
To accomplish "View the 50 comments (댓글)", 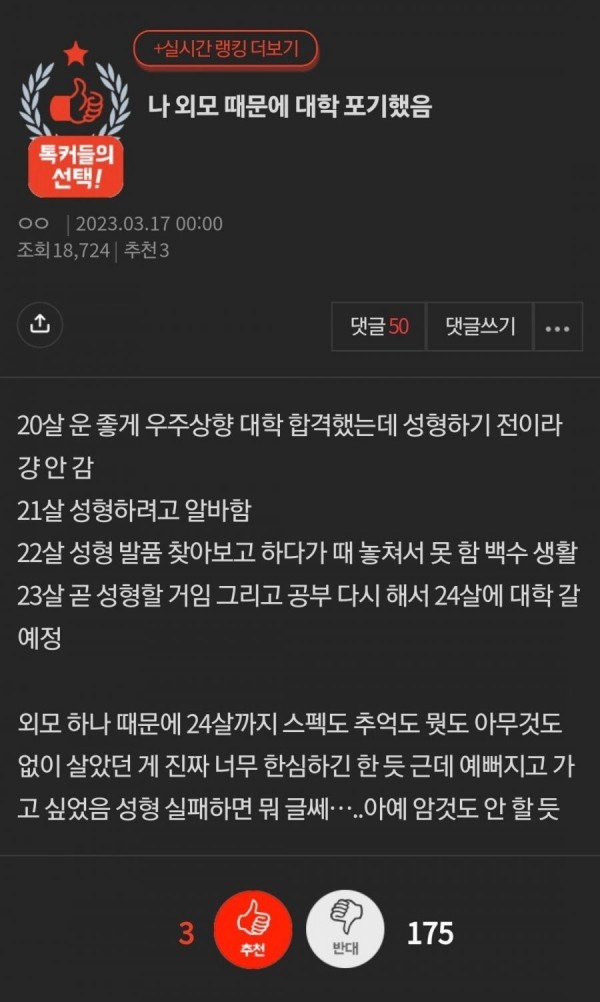I will click(x=379, y=327).
